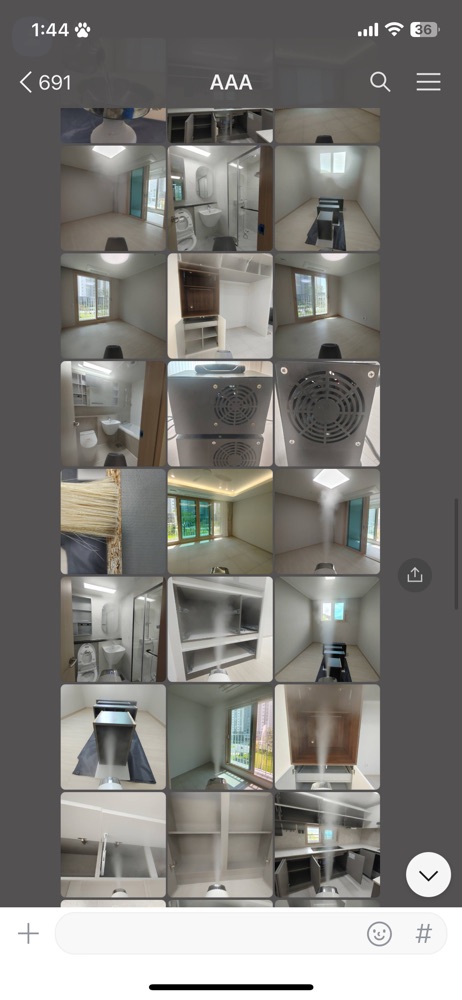Open the emoji sticker picker
Image resolution: width=462 pixels, height=1000 pixels.
point(379,934)
